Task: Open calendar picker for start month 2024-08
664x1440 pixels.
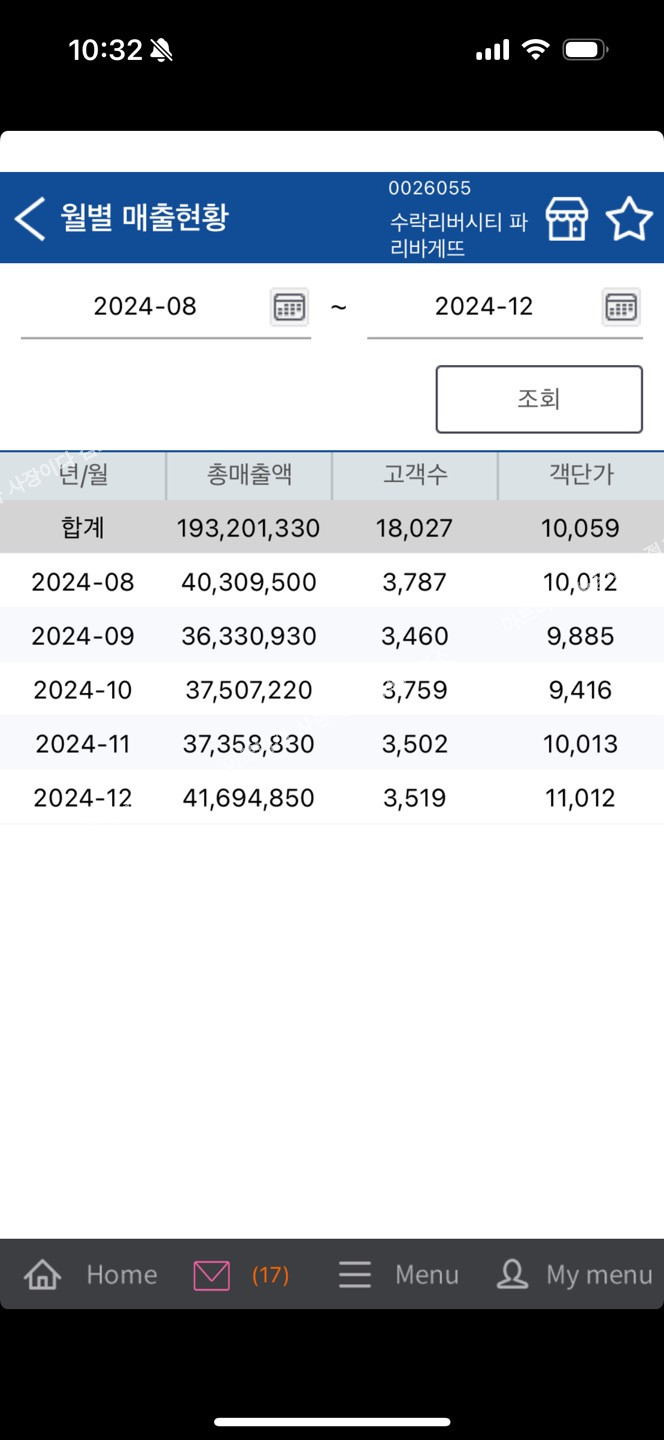Action: pyautogui.click(x=289, y=306)
